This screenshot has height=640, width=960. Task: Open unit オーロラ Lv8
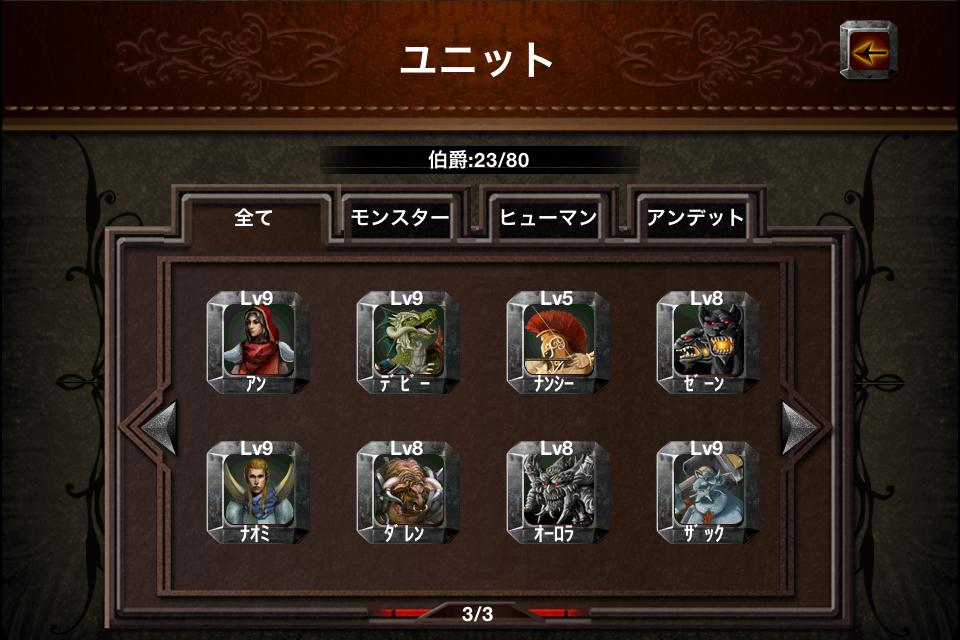click(x=558, y=492)
